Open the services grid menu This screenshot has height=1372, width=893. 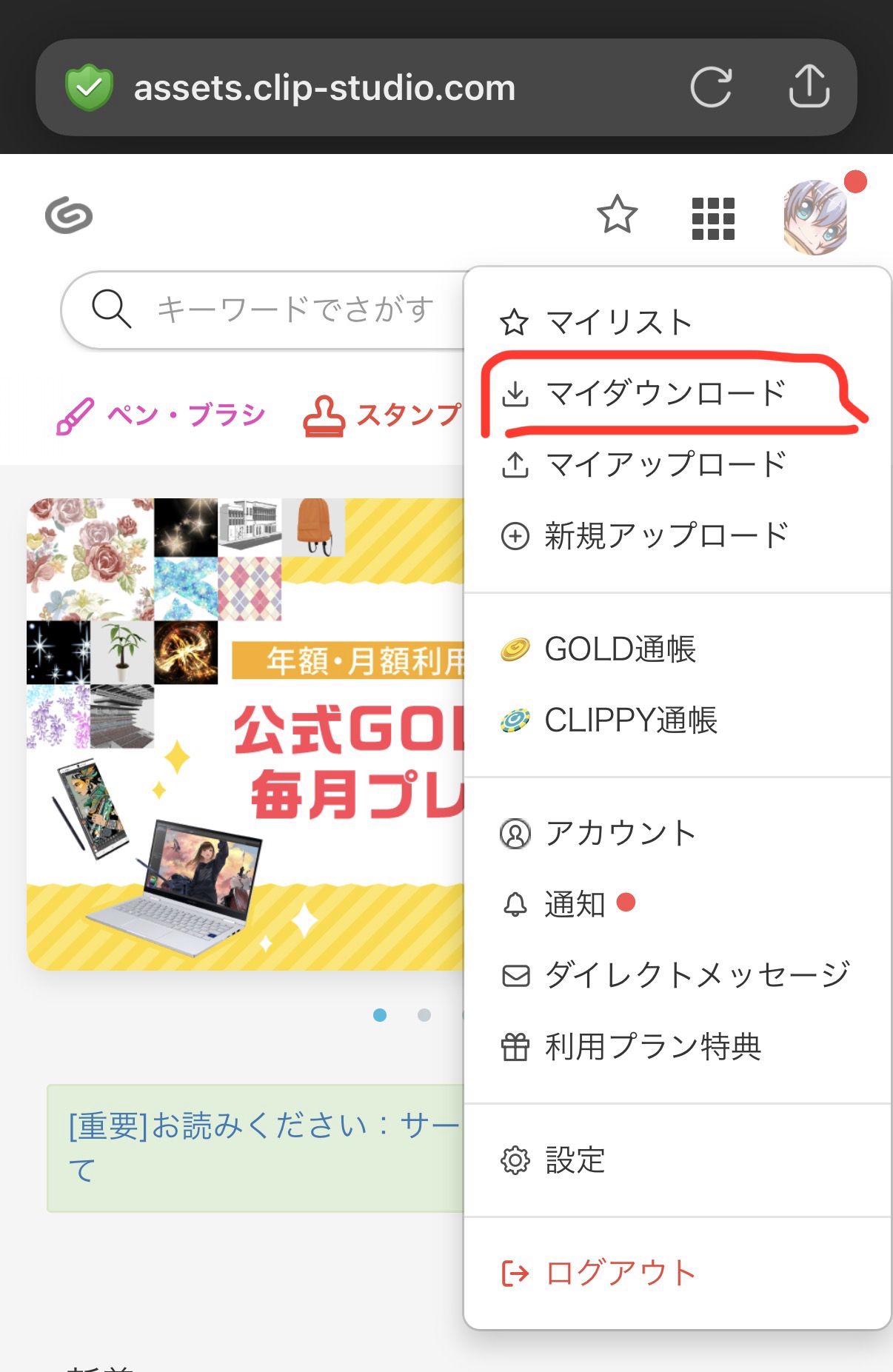(712, 218)
